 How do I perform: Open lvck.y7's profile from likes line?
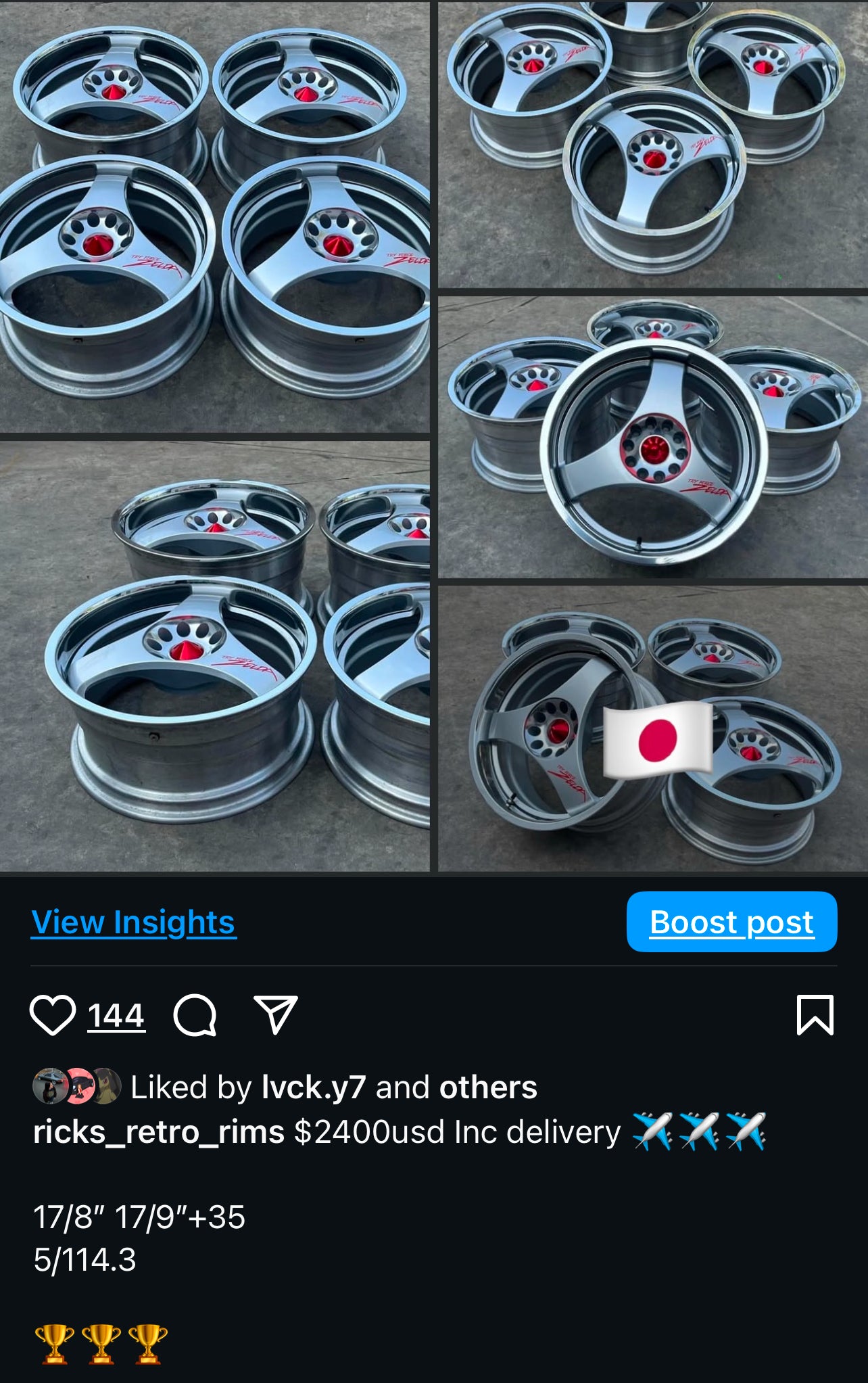314,1087
